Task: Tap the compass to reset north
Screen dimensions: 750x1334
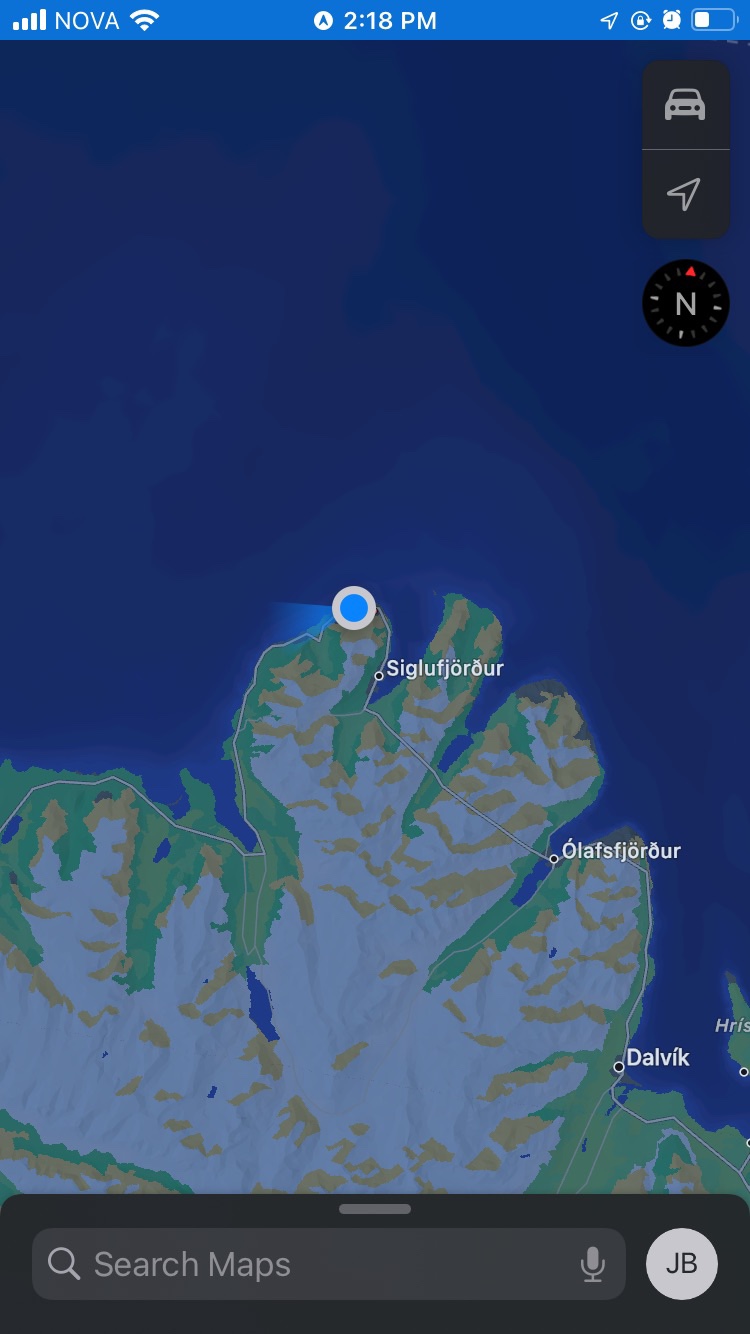Action: click(x=686, y=303)
